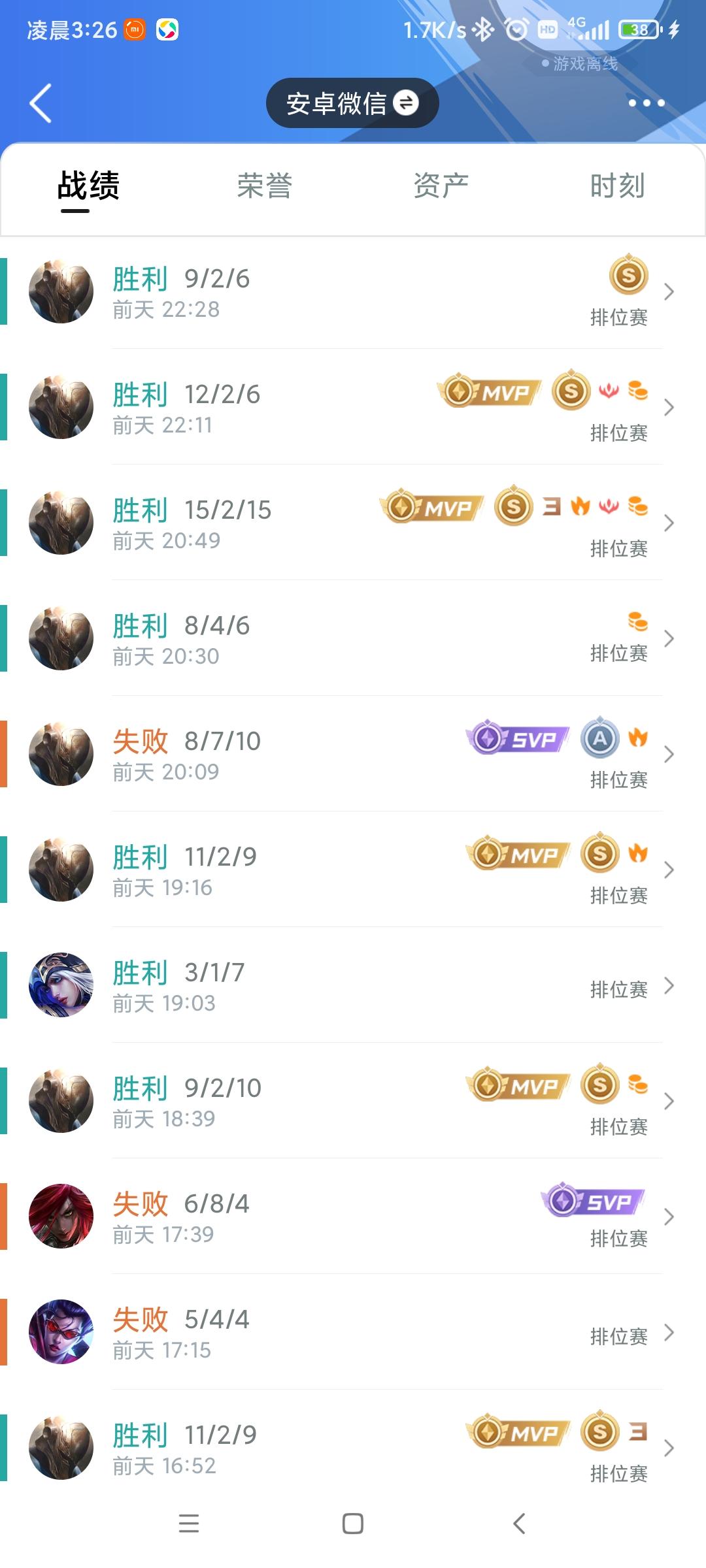This screenshot has width=706, height=1568.
Task: Tap the system home button
Action: coord(353,1524)
